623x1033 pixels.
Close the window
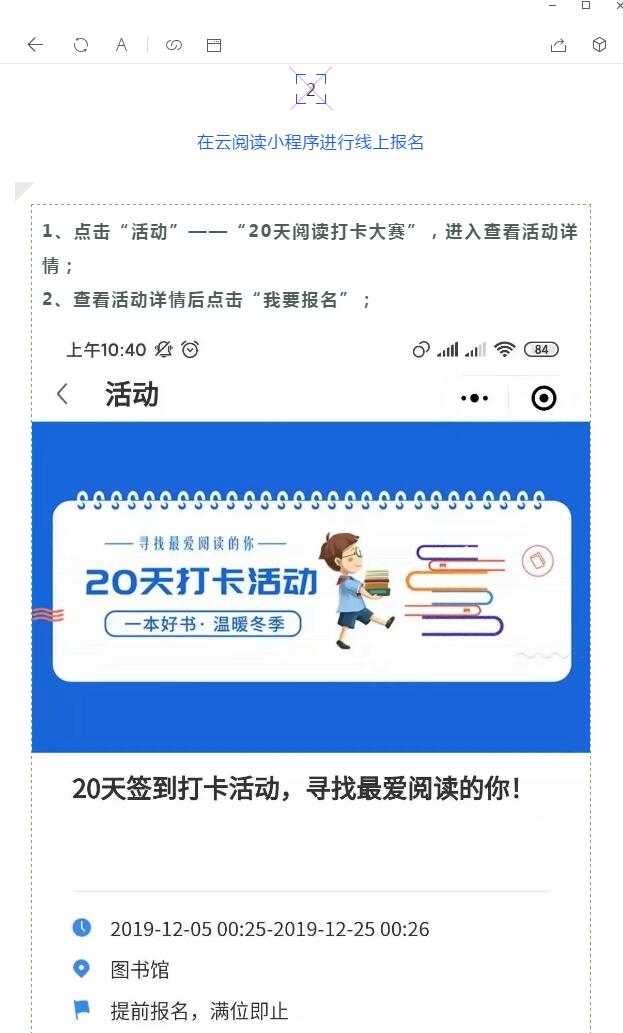[617, 6]
